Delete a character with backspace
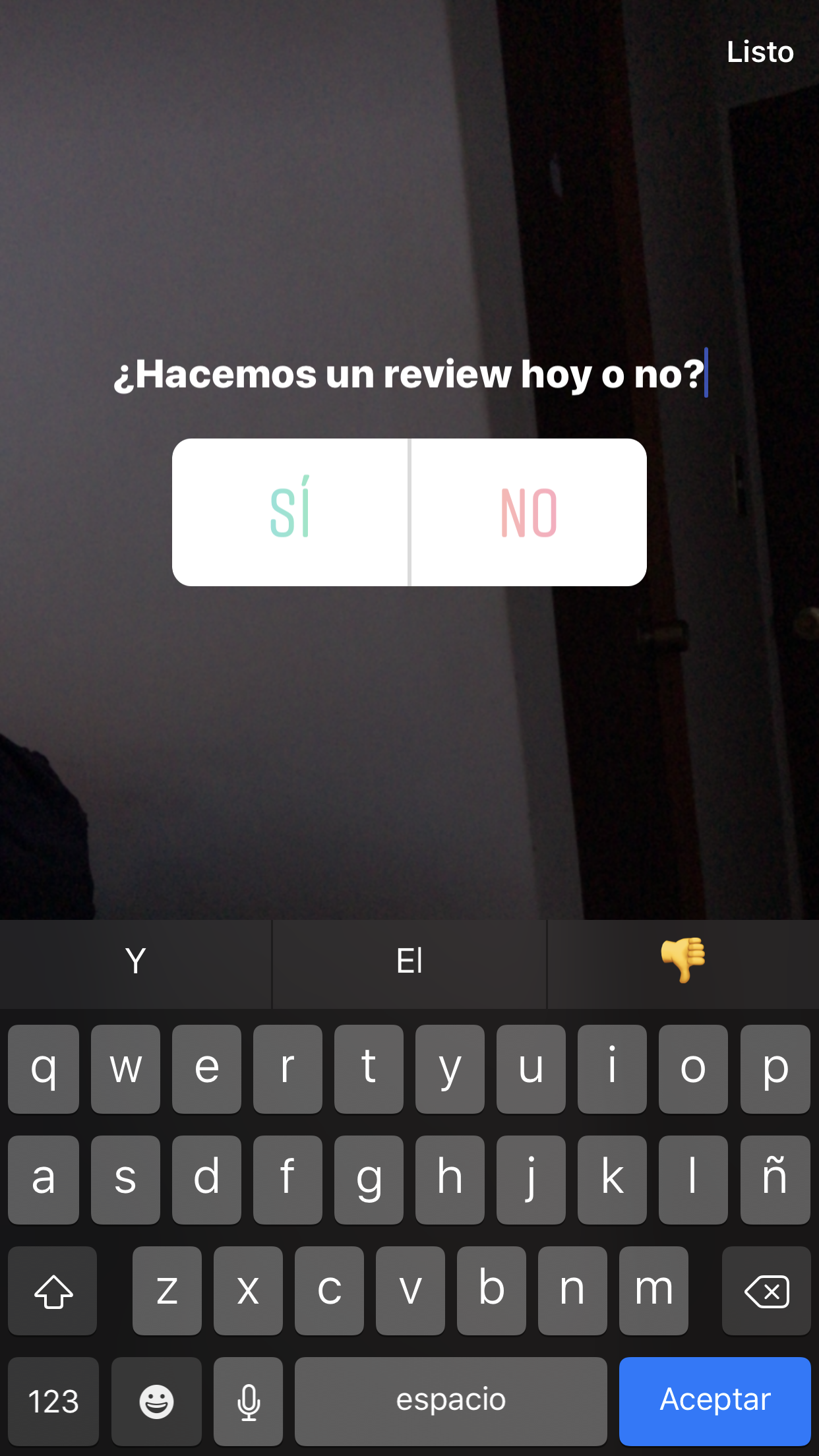The width and height of the screenshot is (819, 1456). pos(766,1290)
